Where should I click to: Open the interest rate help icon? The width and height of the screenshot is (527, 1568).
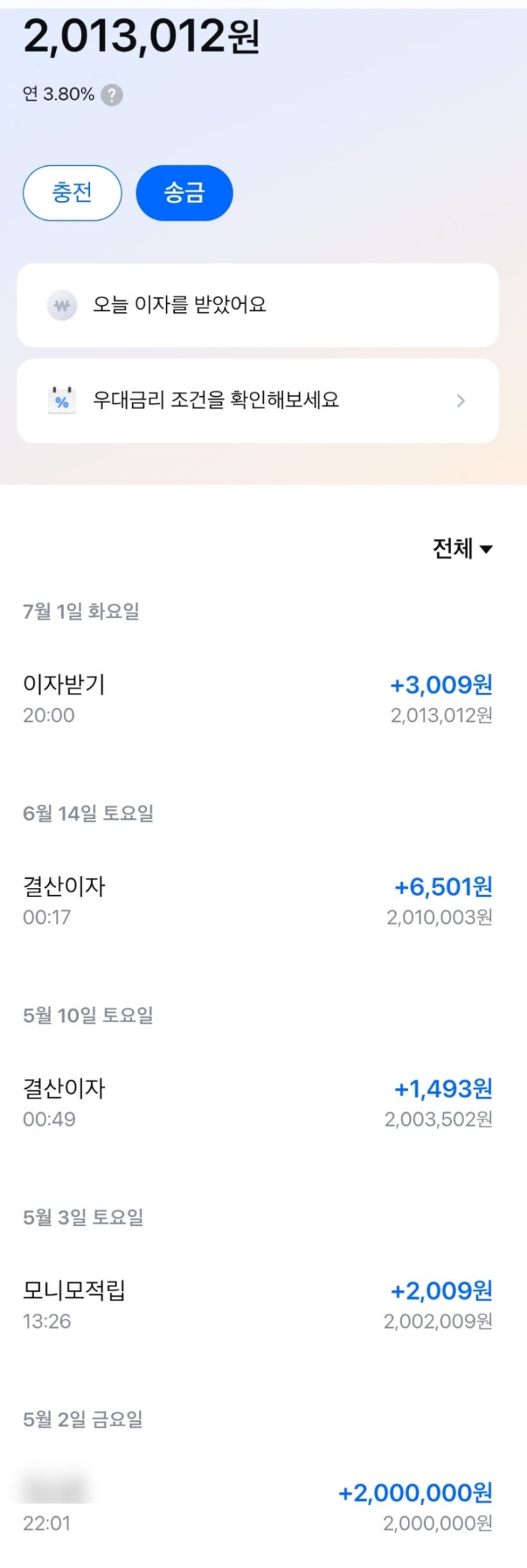coord(111,94)
